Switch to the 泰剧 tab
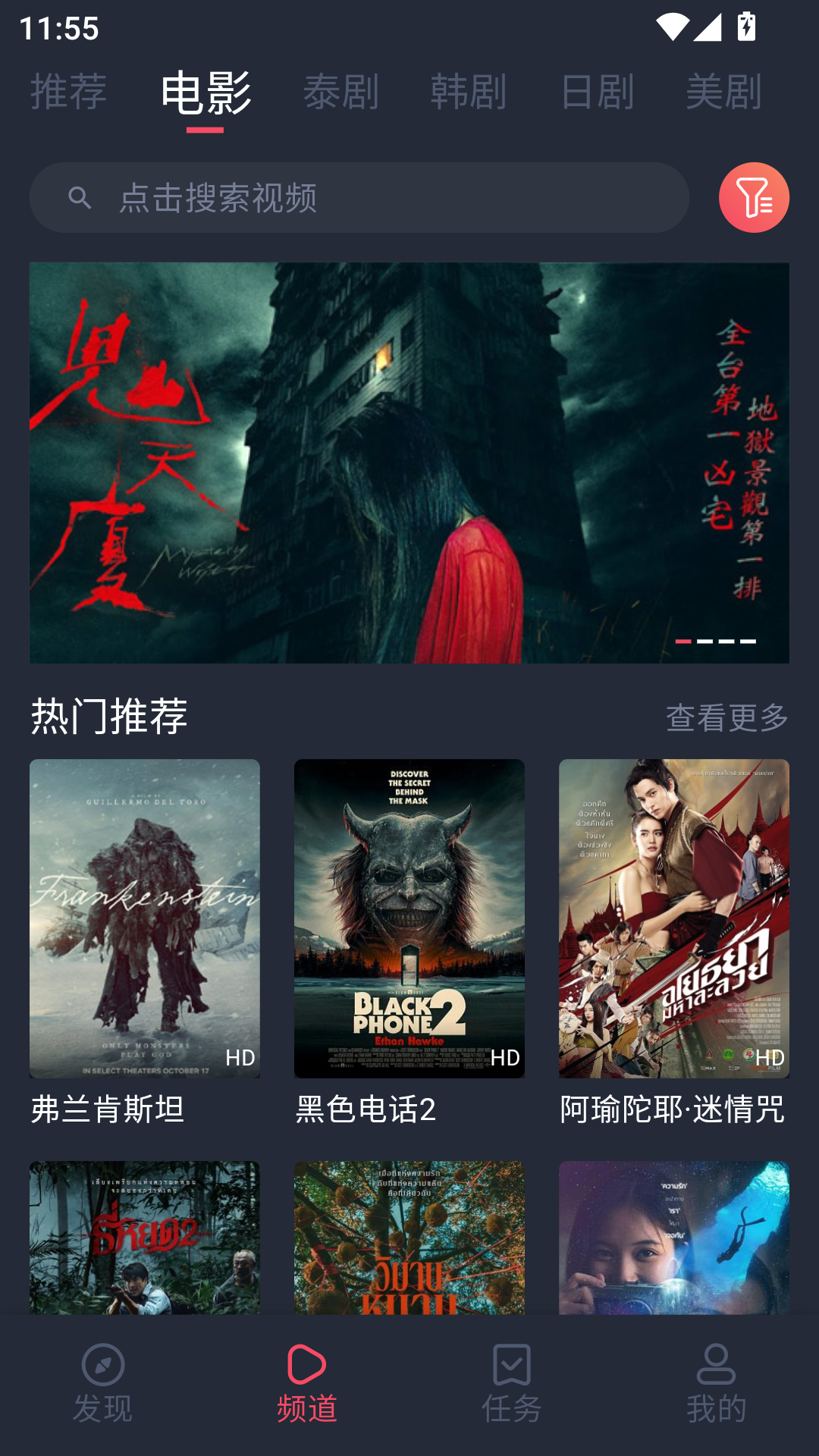Viewport: 819px width, 1456px height. coord(343,93)
